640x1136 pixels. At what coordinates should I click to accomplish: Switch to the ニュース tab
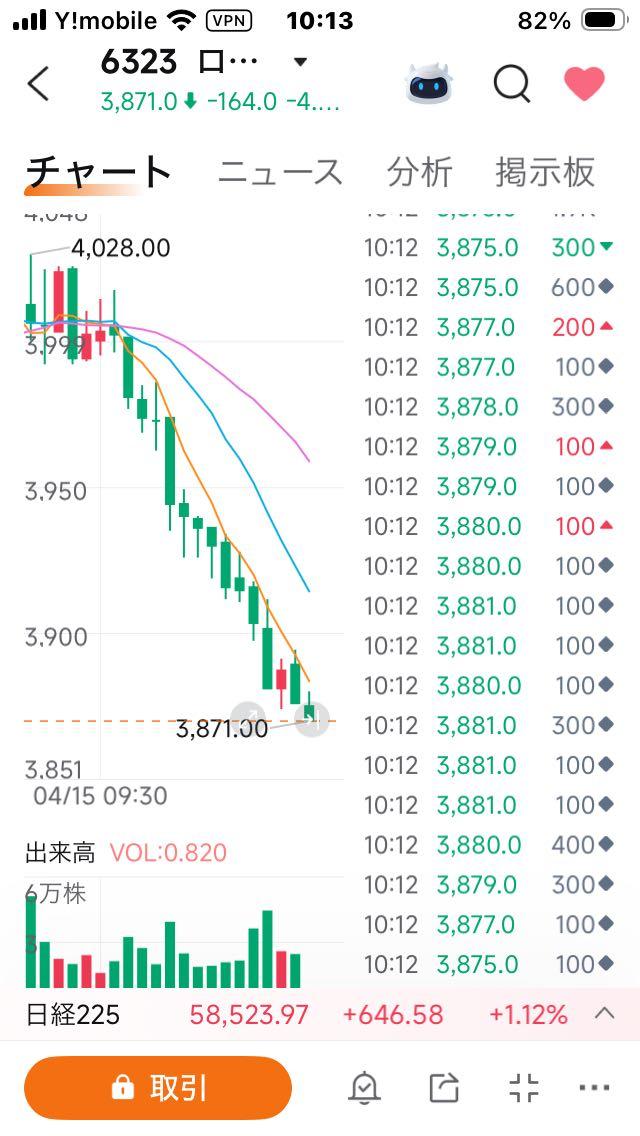coord(280,172)
